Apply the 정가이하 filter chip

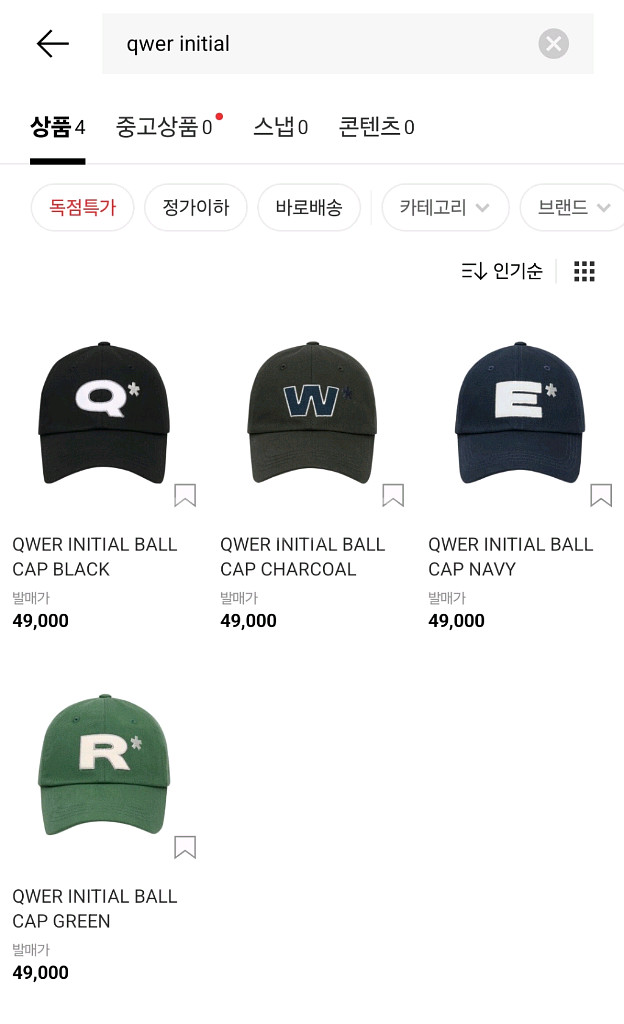tap(196, 208)
